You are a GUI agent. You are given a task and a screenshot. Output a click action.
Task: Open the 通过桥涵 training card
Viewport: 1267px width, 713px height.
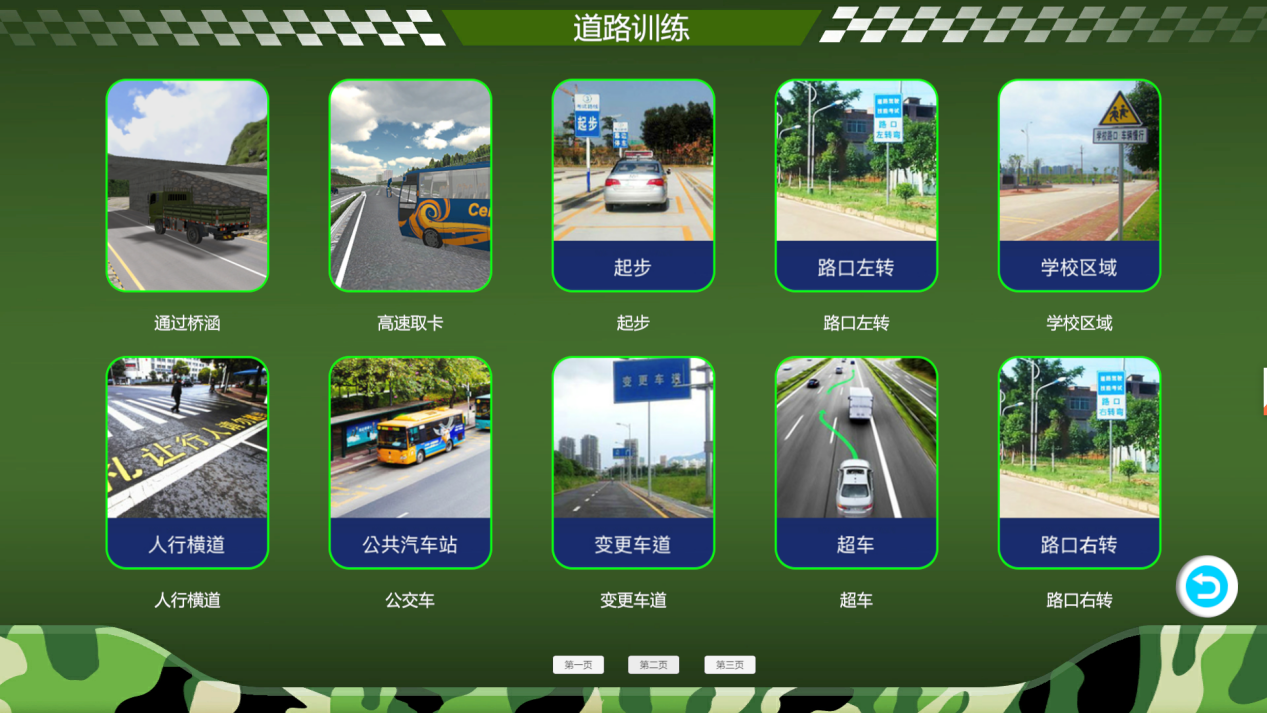187,186
